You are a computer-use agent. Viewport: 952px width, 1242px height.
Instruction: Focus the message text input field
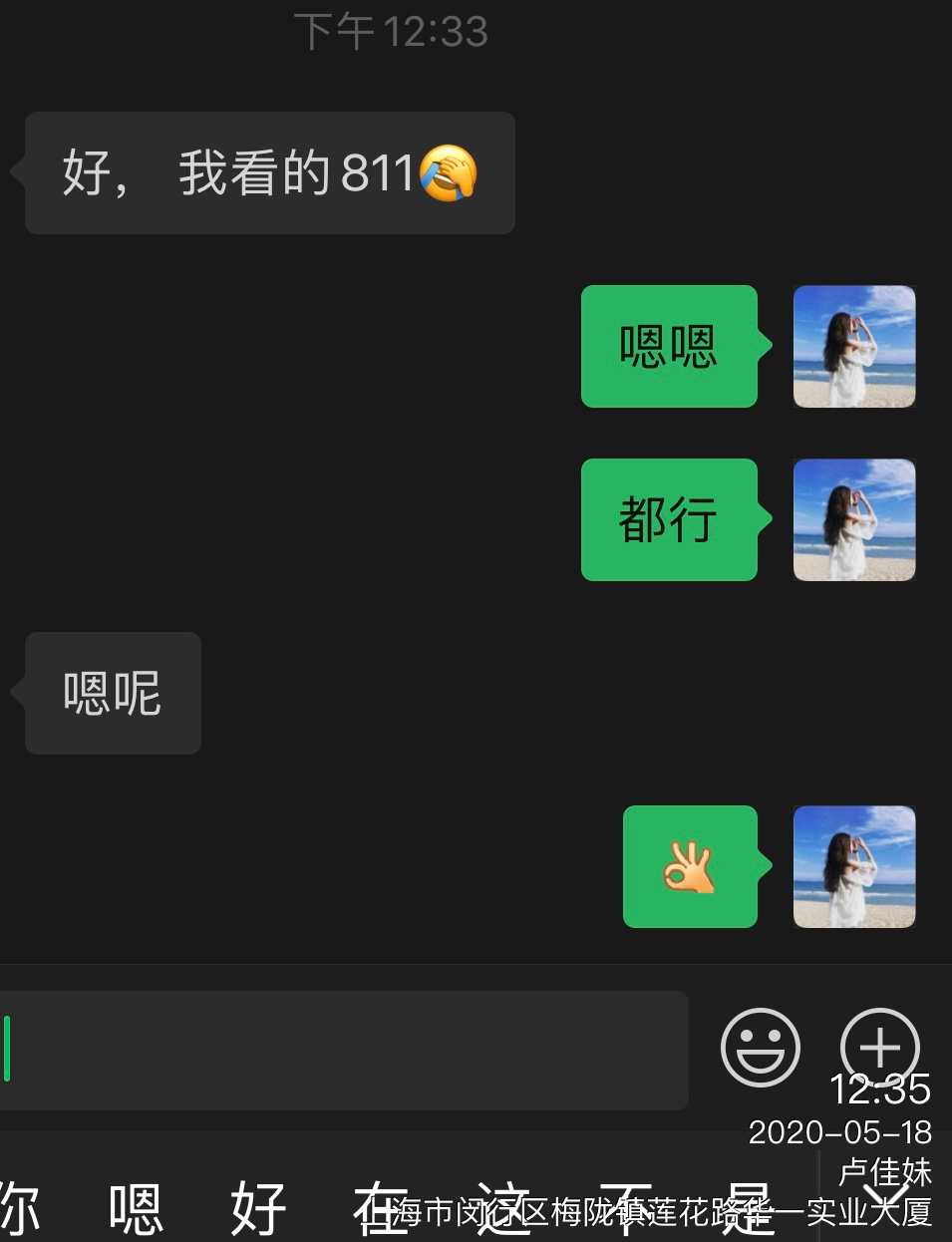(x=344, y=1050)
